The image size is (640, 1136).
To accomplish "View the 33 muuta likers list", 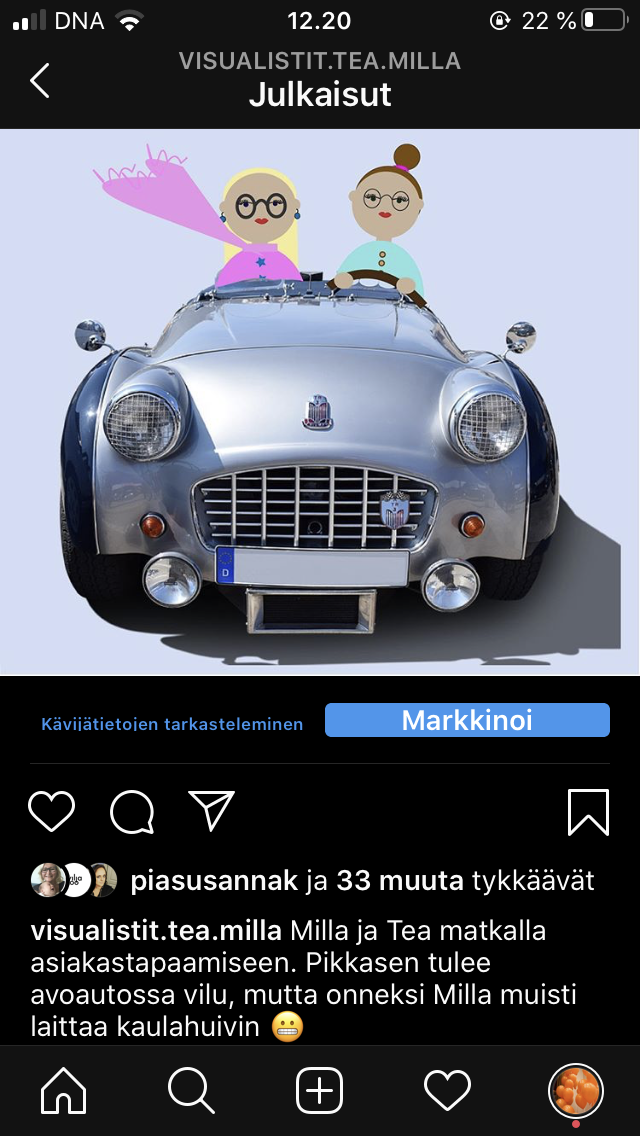I will pyautogui.click(x=399, y=880).
